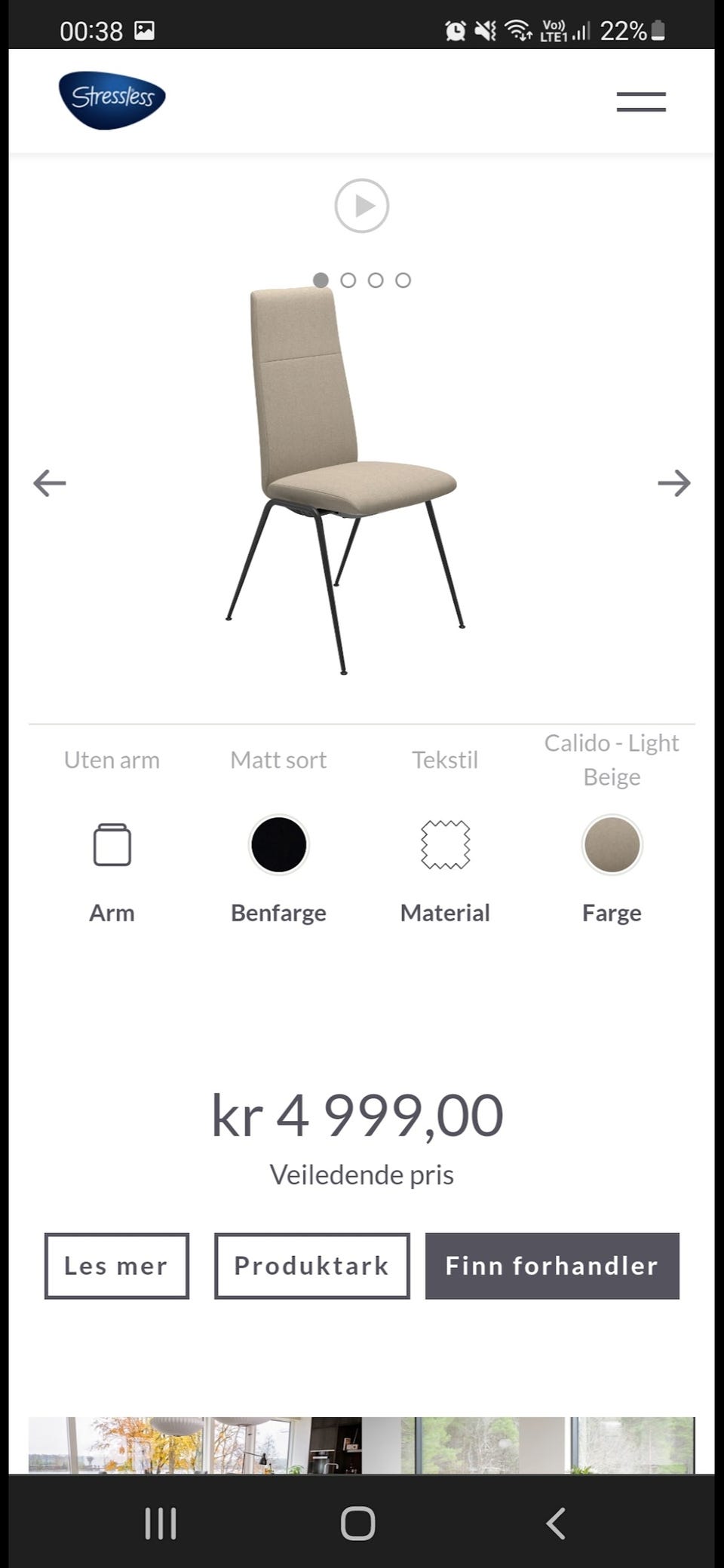Viewport: 724px width, 1568px height.
Task: Show the previous chair with left arrow
Action: (x=50, y=483)
